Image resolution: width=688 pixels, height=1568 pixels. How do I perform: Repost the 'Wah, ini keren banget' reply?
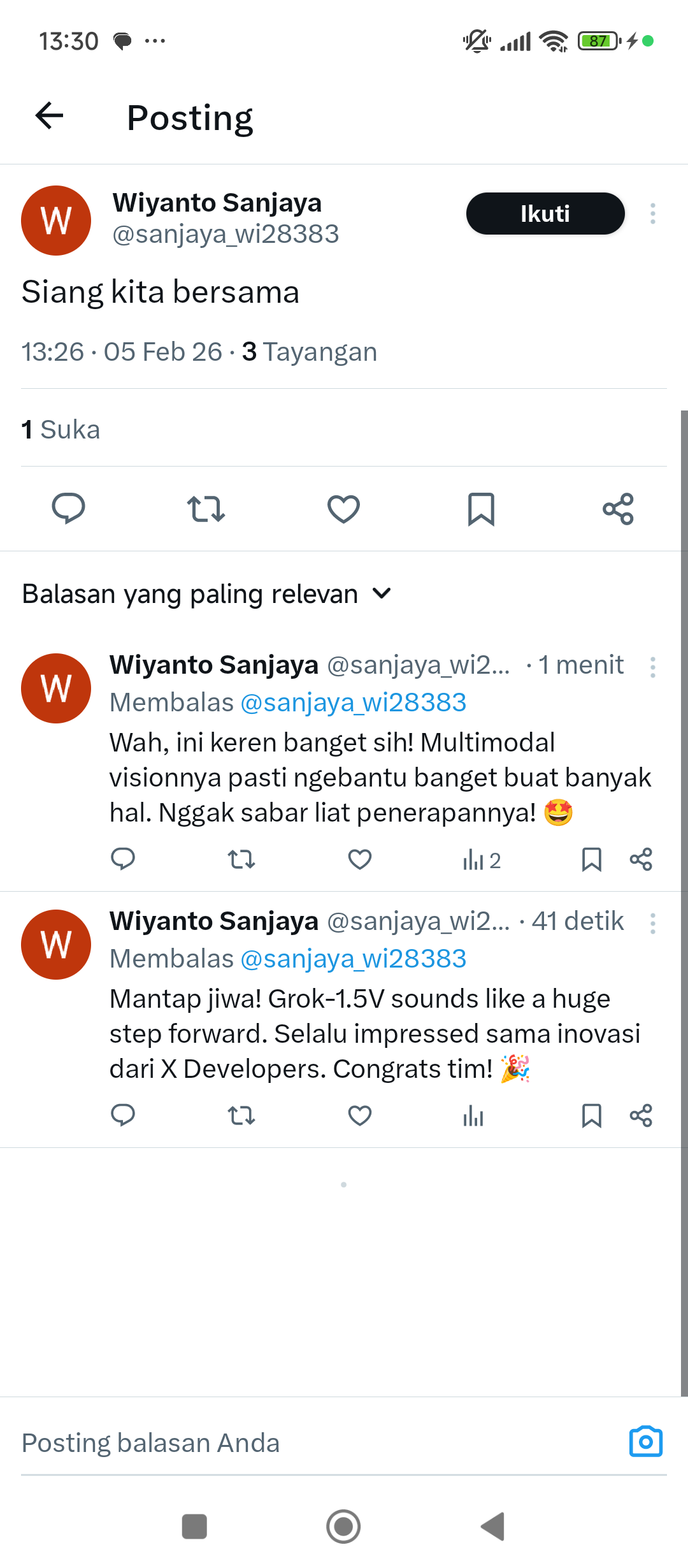(241, 860)
